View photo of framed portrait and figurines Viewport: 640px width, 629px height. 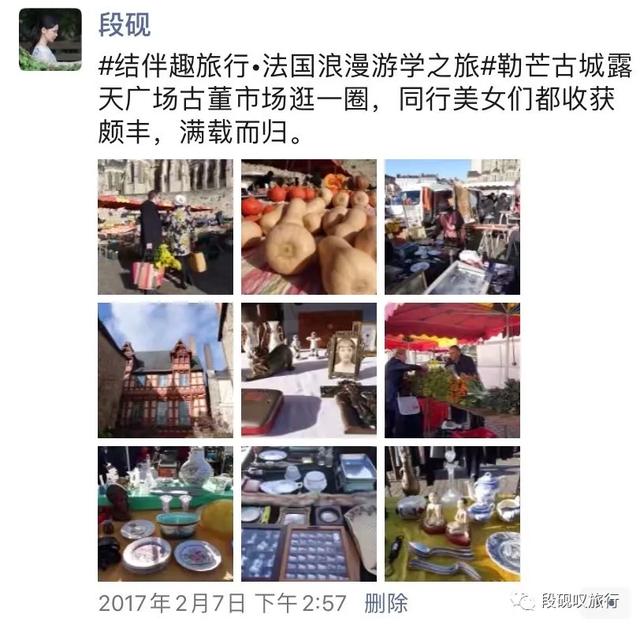pyautogui.click(x=309, y=370)
